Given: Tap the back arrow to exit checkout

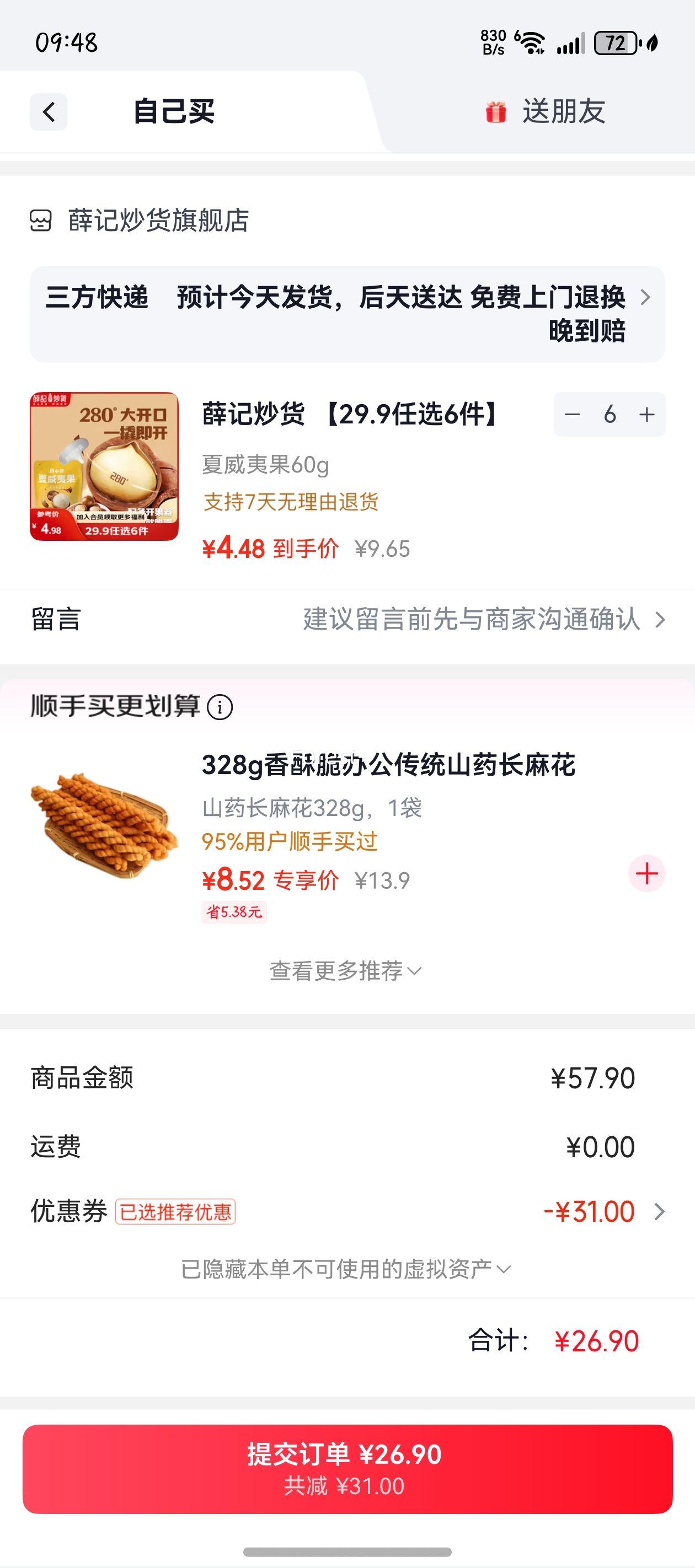Looking at the screenshot, I should 48,112.
